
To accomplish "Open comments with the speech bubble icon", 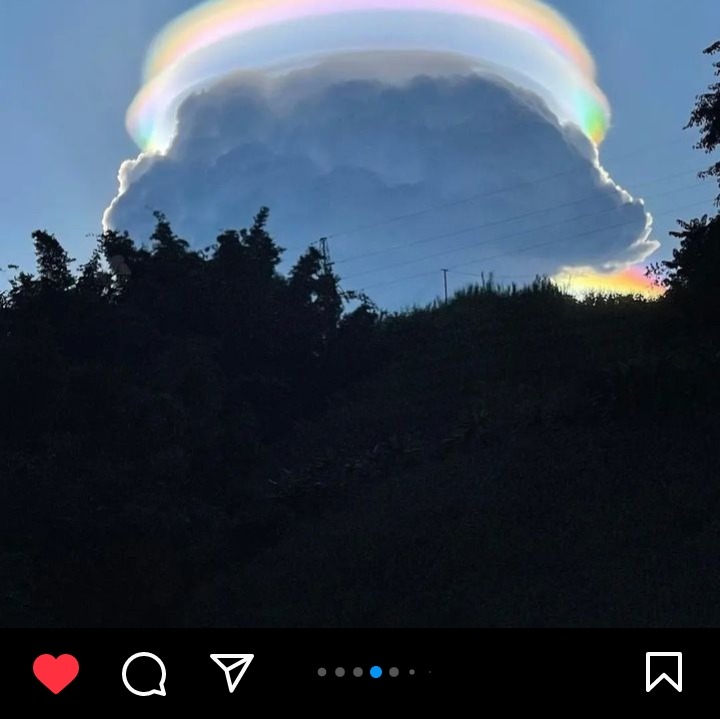I will [144, 673].
